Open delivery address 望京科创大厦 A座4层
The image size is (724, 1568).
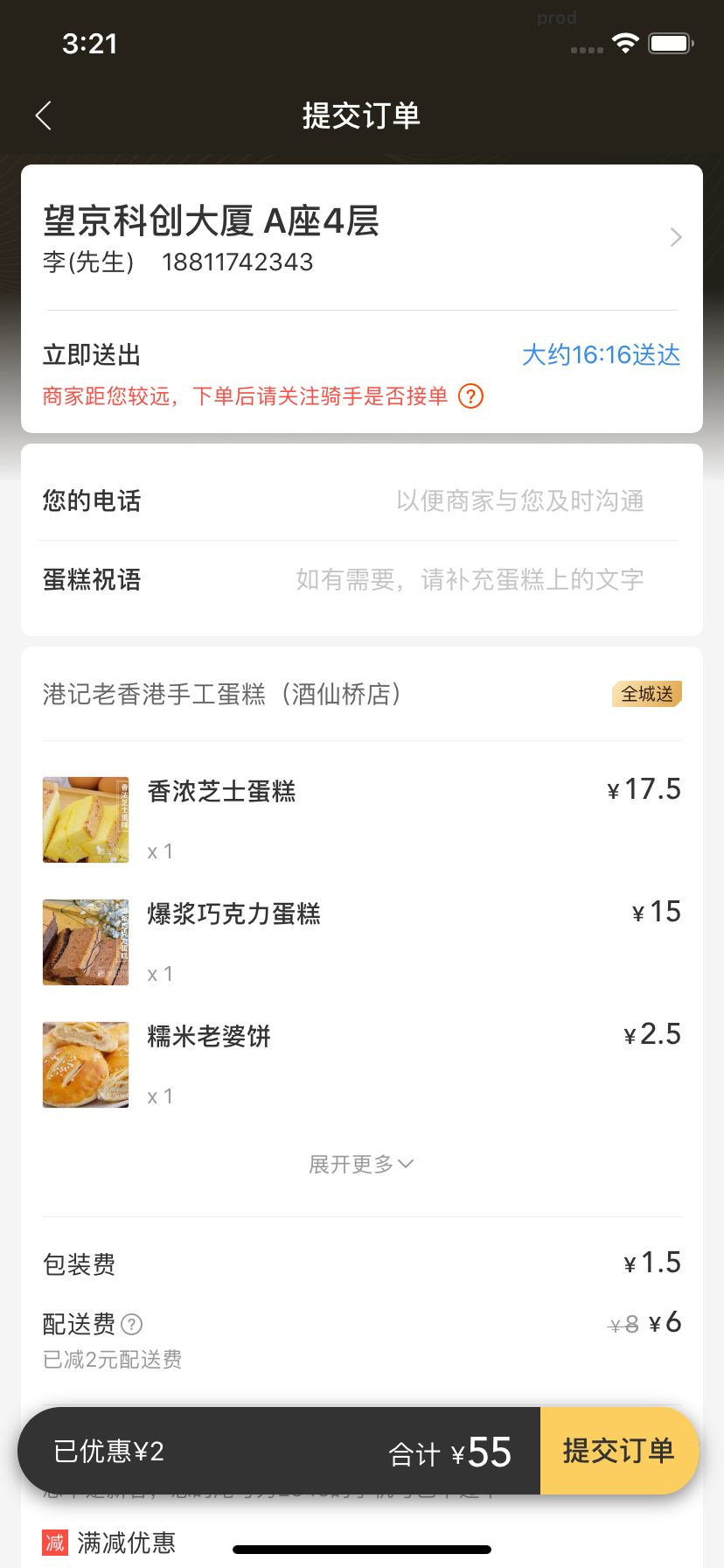click(x=360, y=236)
